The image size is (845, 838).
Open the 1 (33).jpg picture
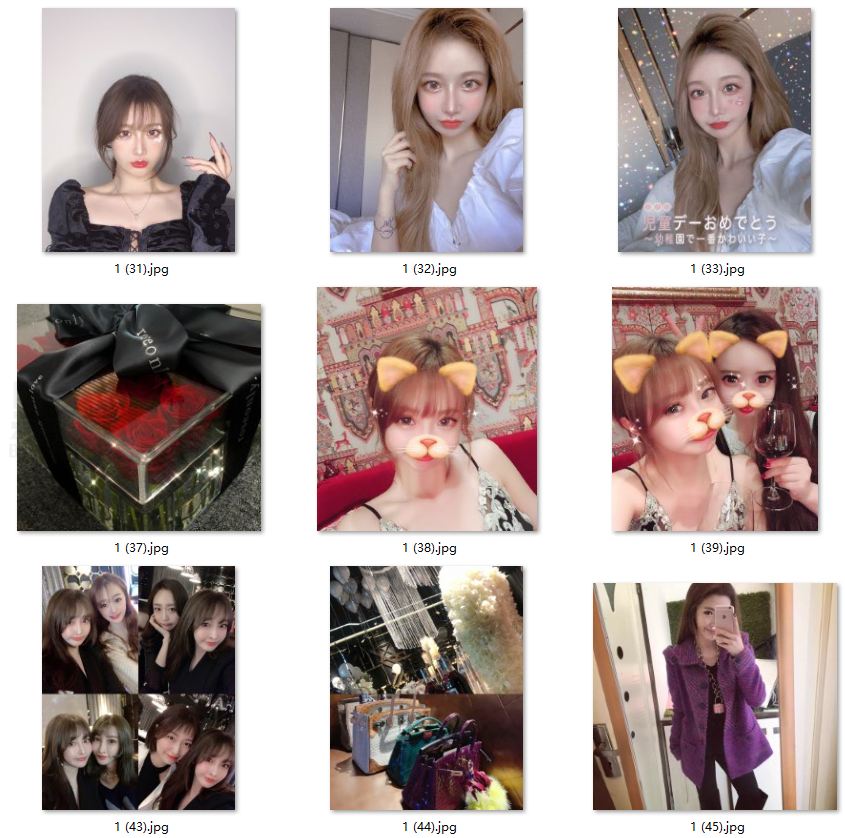(x=715, y=130)
